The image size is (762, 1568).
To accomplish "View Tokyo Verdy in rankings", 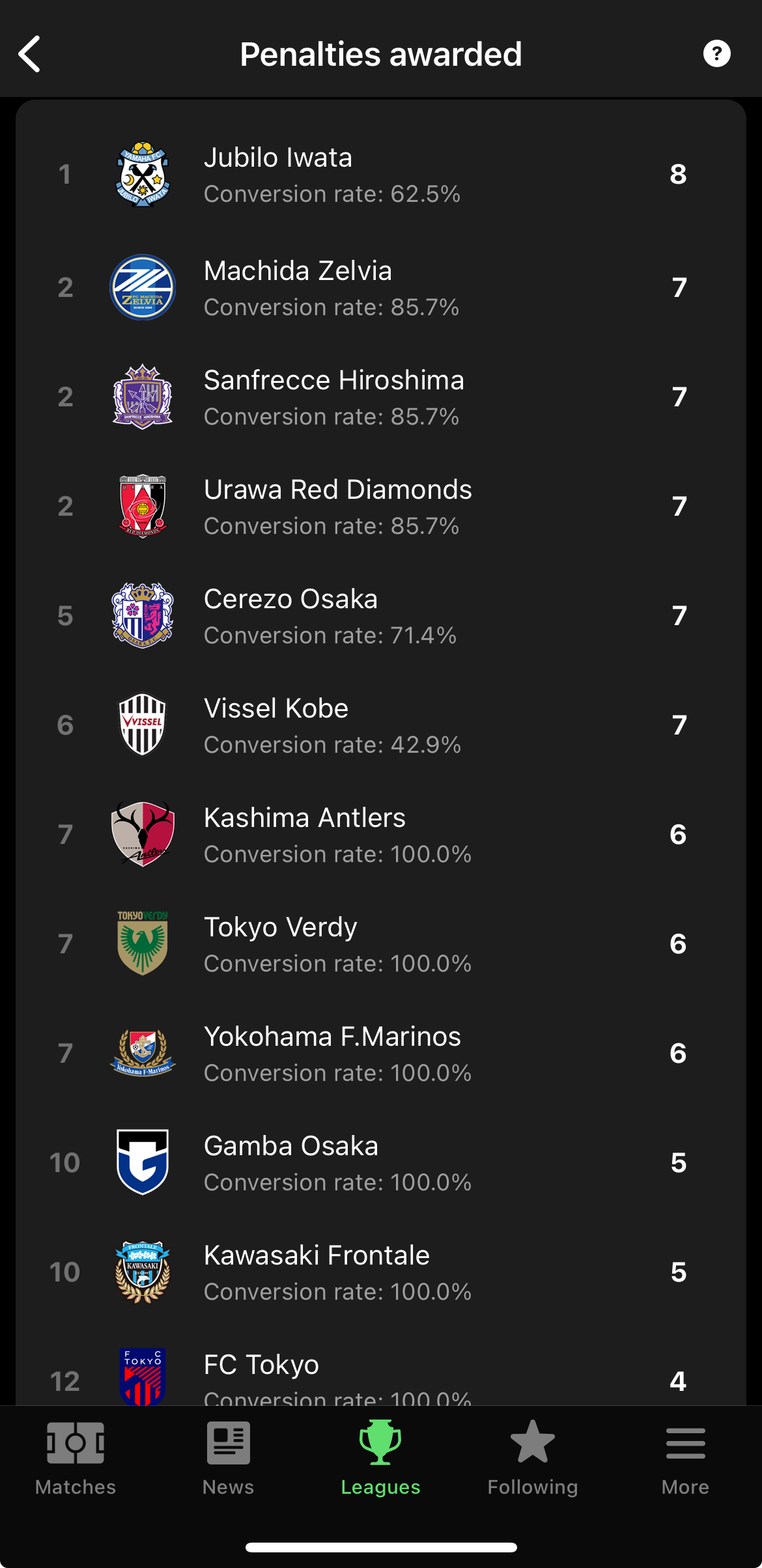I will click(x=381, y=944).
